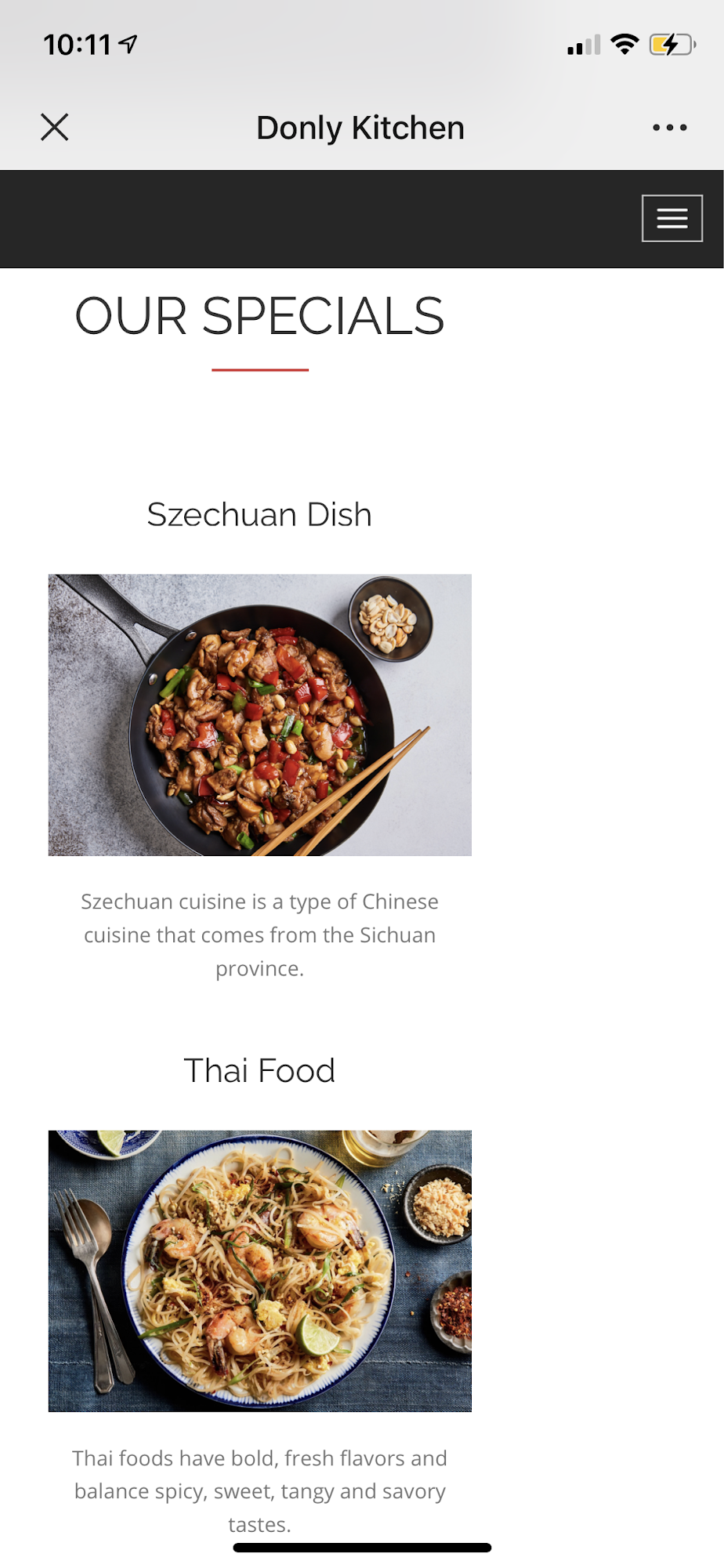Tap the Szechuan cuisine description text
This screenshot has height=1568, width=724.
coord(259,935)
